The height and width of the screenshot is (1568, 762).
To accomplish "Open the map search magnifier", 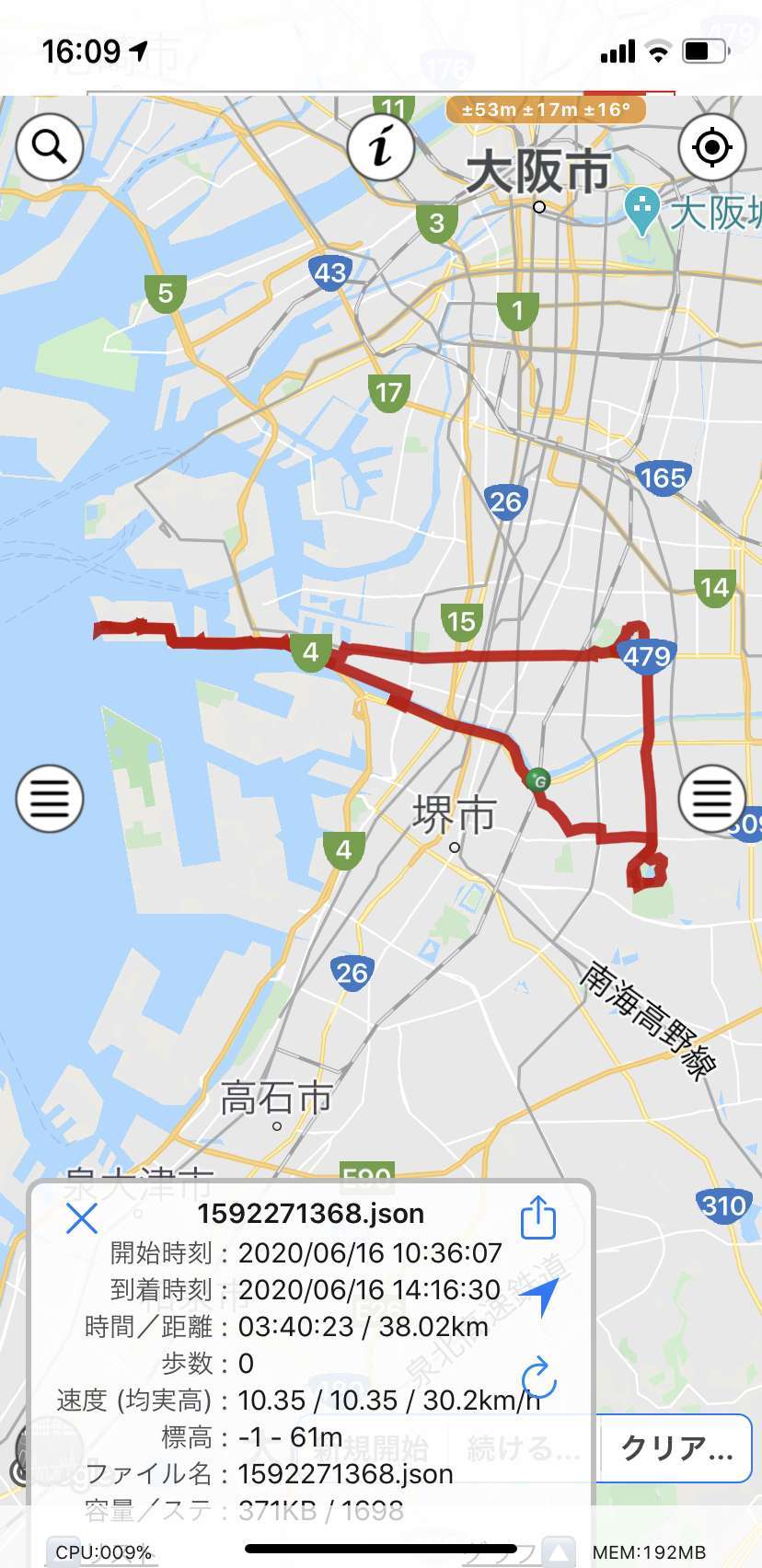I will pyautogui.click(x=50, y=147).
